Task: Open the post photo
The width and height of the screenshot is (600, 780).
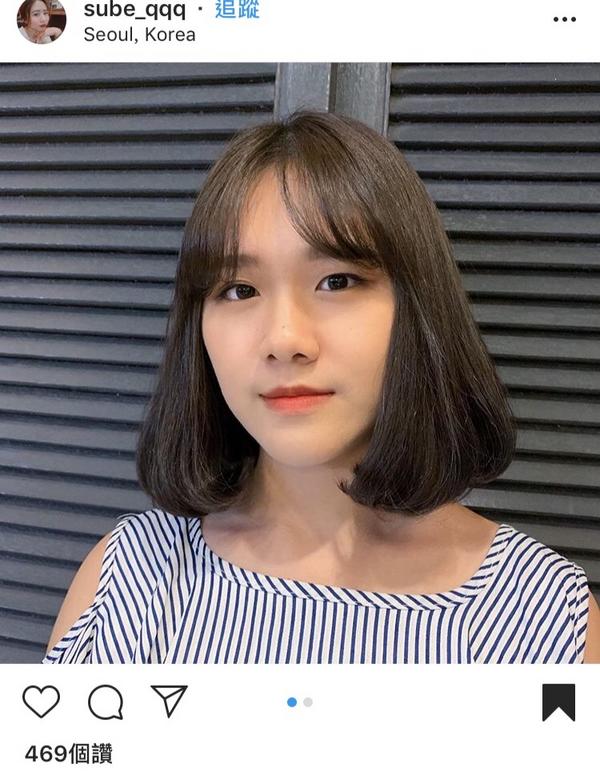Action: pos(300,363)
